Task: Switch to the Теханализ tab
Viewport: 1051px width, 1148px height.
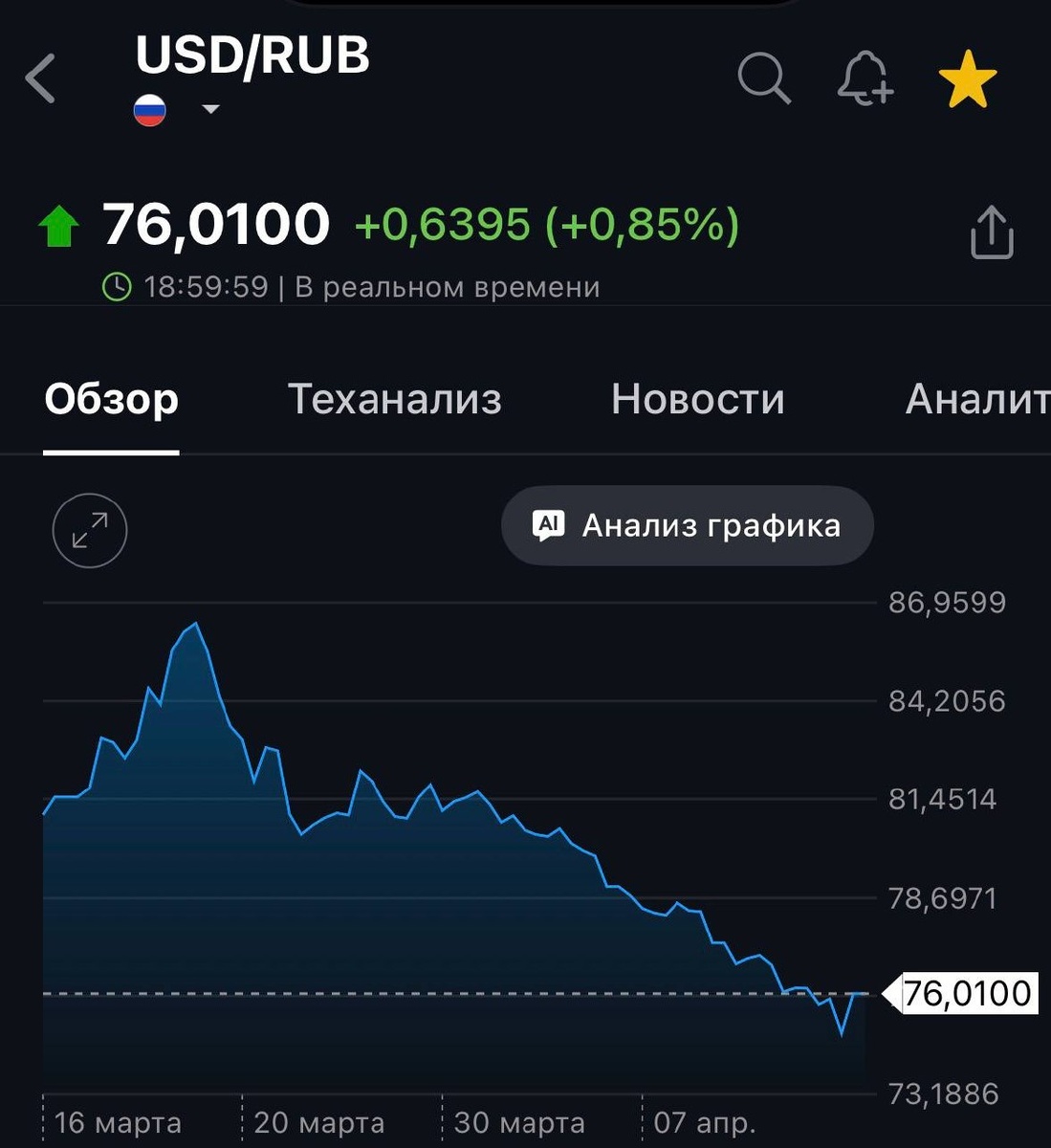Action: (x=394, y=399)
